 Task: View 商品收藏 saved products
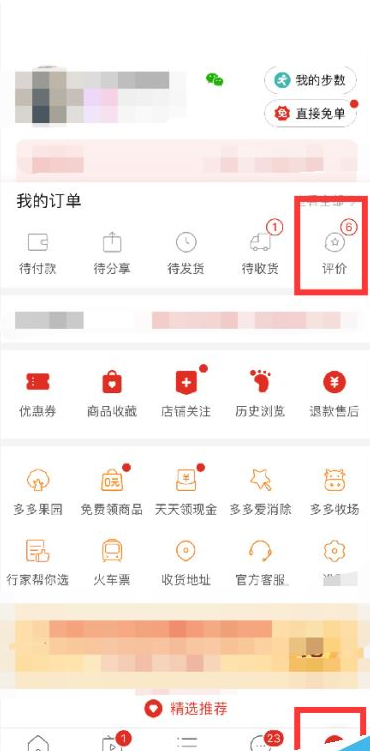tap(112, 395)
